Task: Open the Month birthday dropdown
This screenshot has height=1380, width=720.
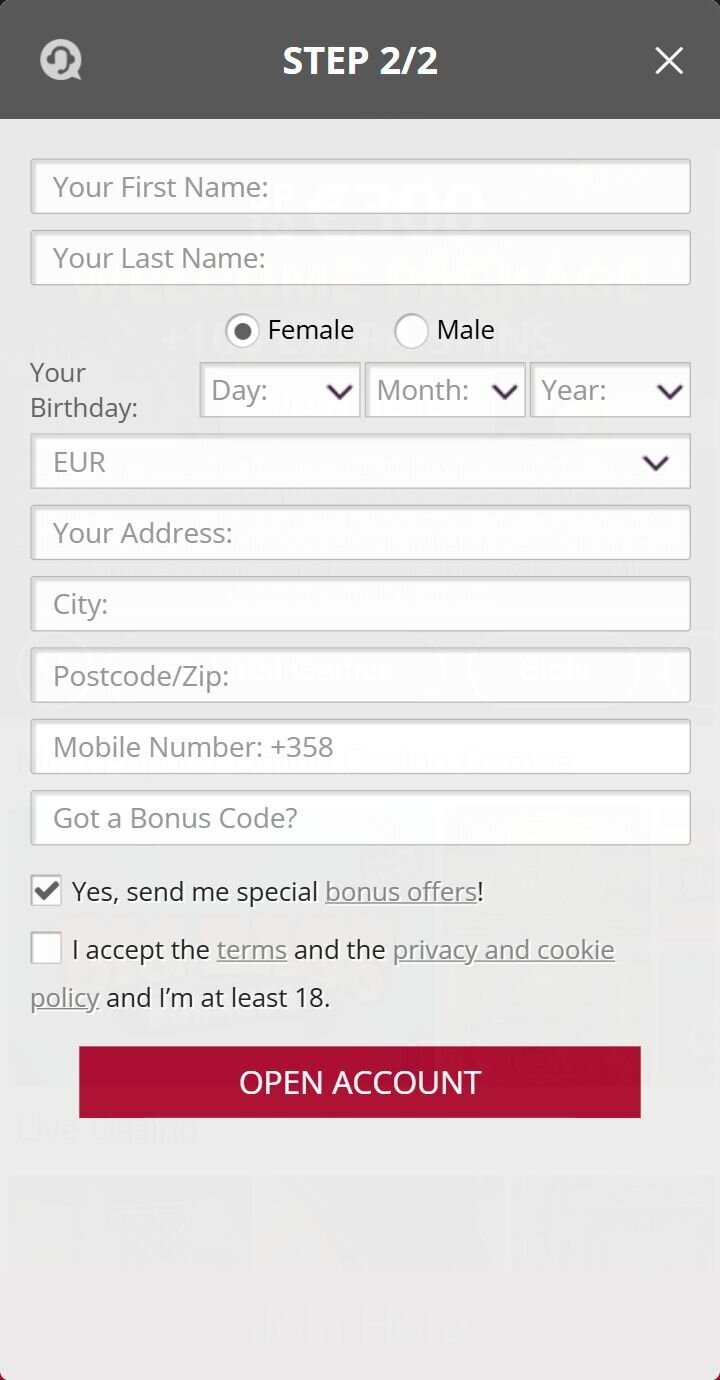Action: click(x=445, y=390)
